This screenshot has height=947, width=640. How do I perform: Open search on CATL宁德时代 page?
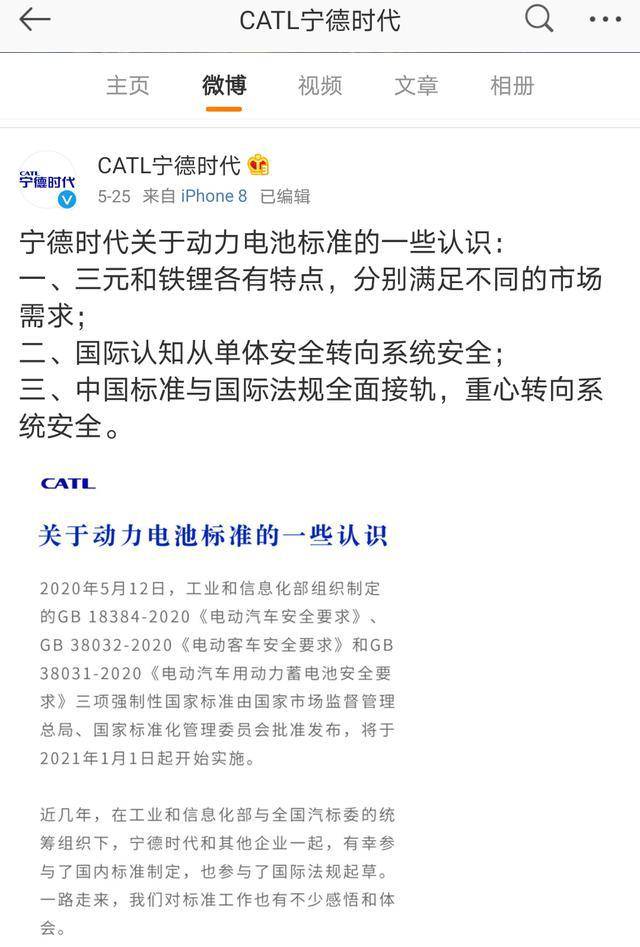click(x=539, y=19)
